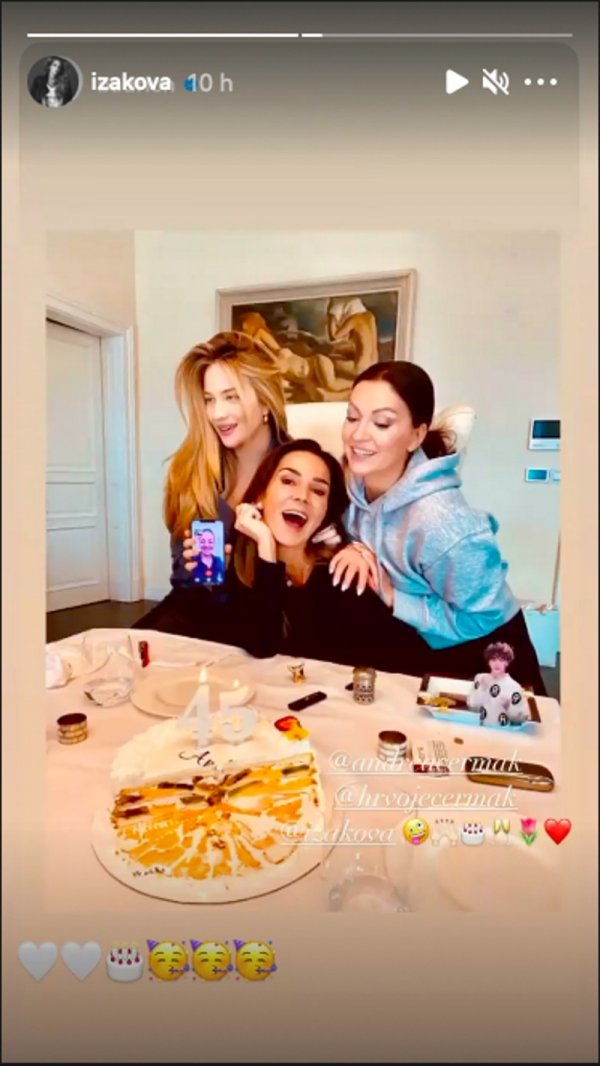Open the @andreacermak mention
The image size is (600, 1066).
(423, 763)
